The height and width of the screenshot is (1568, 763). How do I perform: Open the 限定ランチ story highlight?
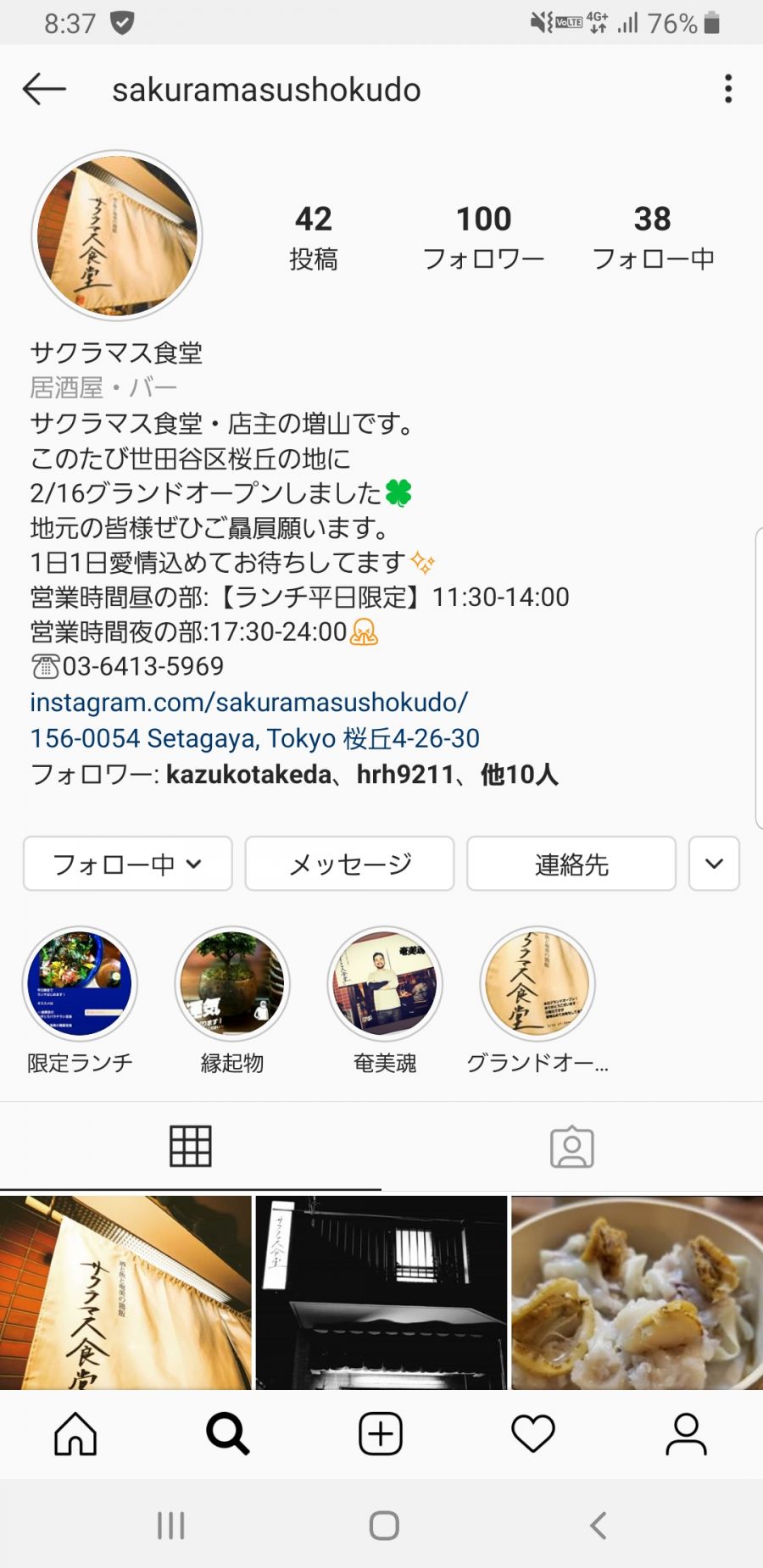pos(80,984)
